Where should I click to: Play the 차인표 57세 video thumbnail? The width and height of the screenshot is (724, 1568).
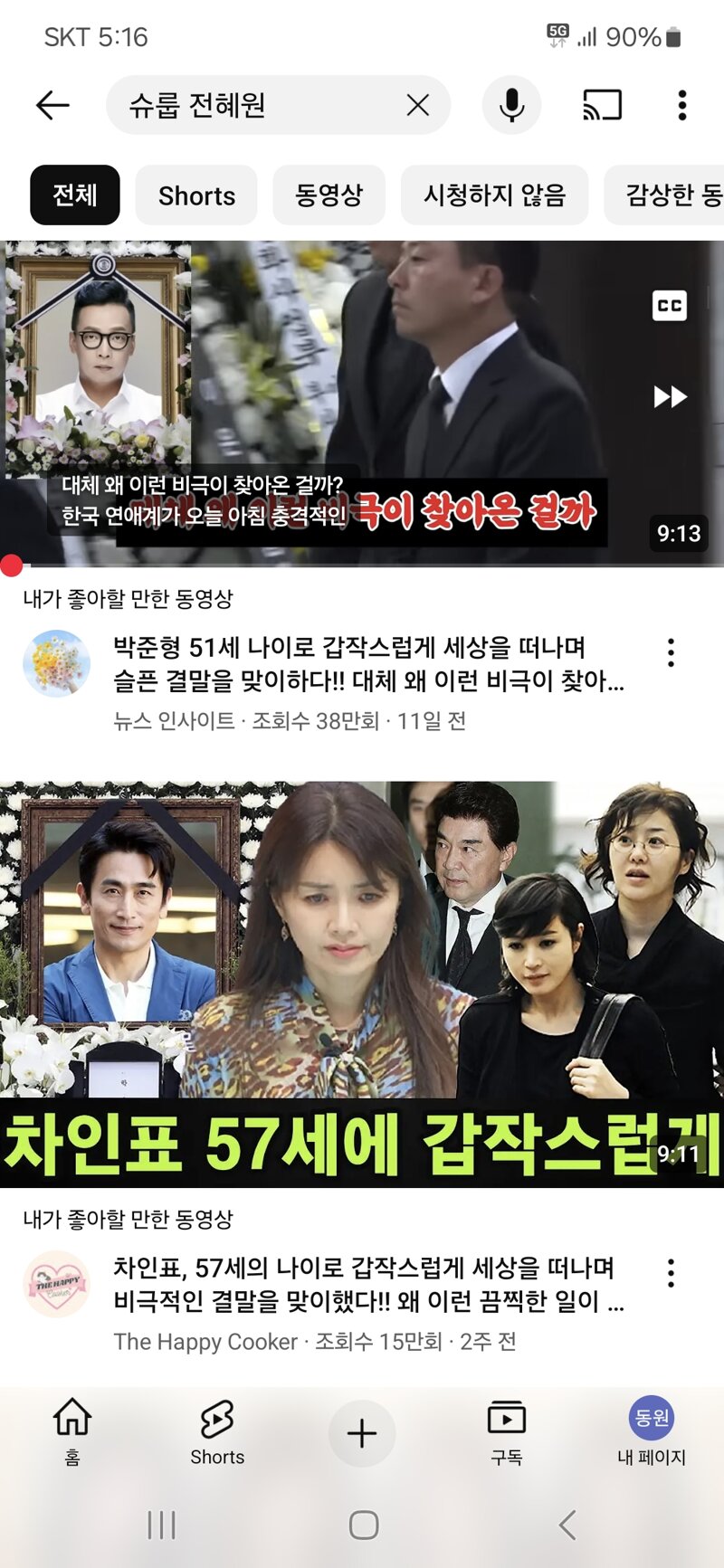pyautogui.click(x=362, y=984)
